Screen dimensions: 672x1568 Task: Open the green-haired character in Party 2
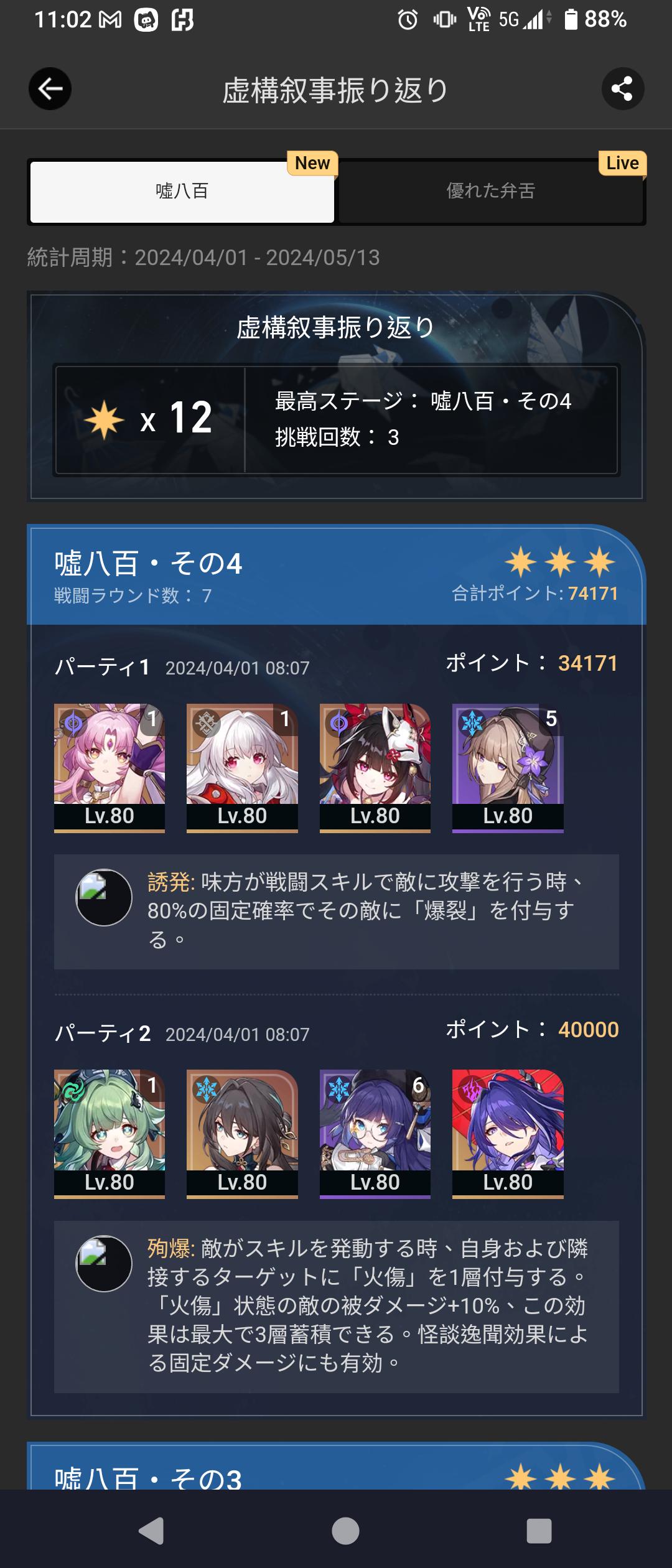tap(110, 1133)
